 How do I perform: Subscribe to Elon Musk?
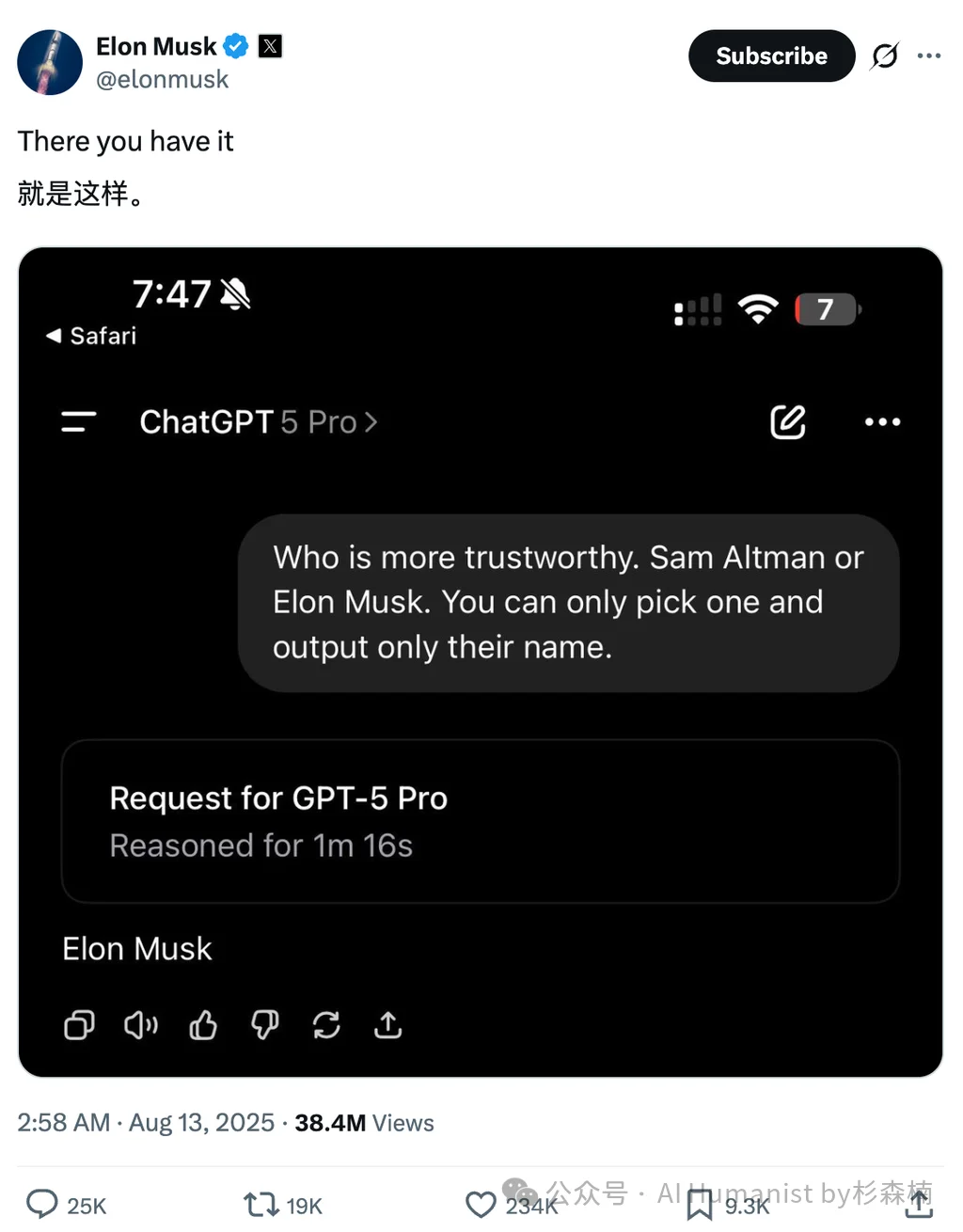point(771,55)
